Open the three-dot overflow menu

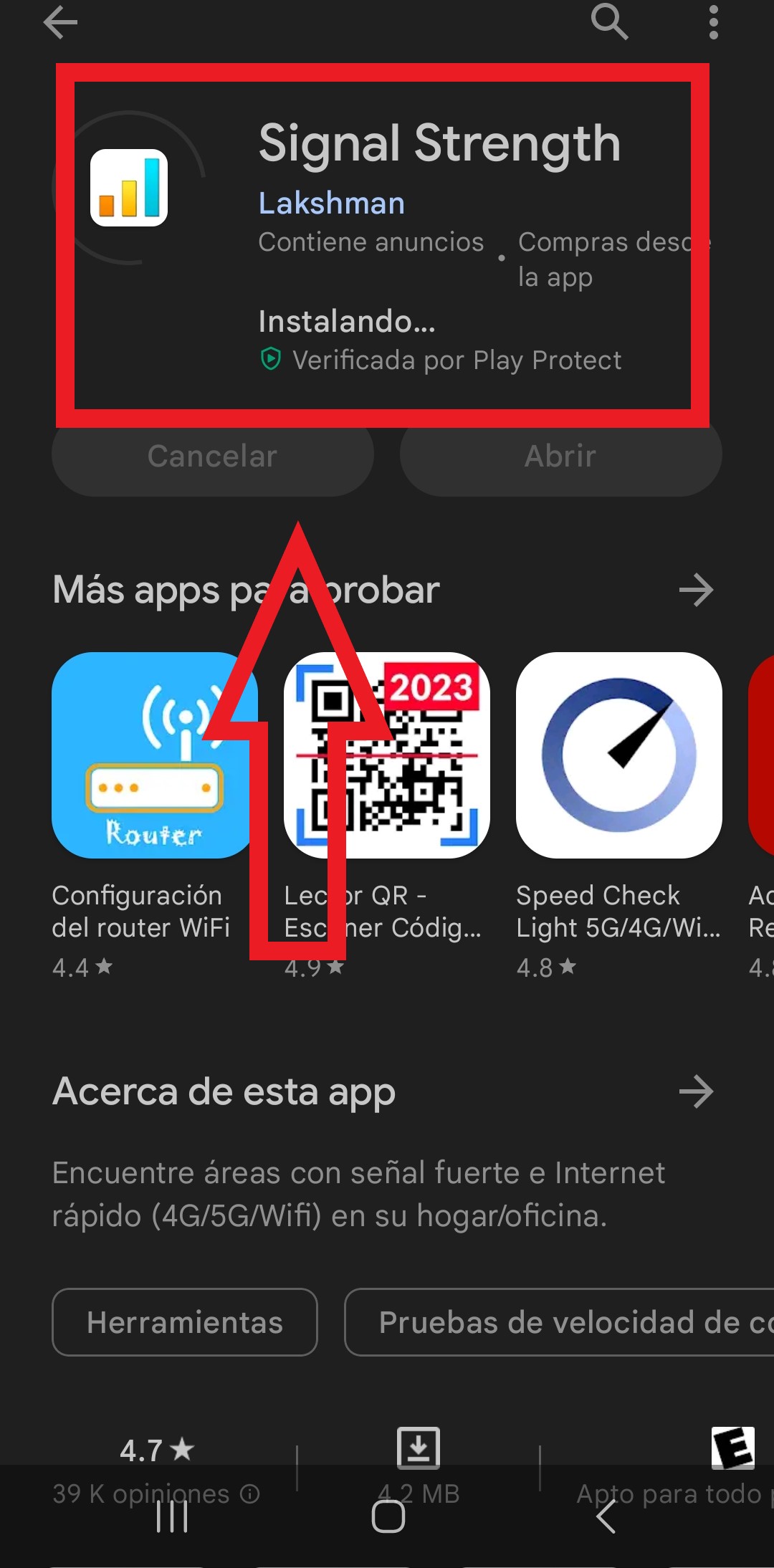point(713,22)
